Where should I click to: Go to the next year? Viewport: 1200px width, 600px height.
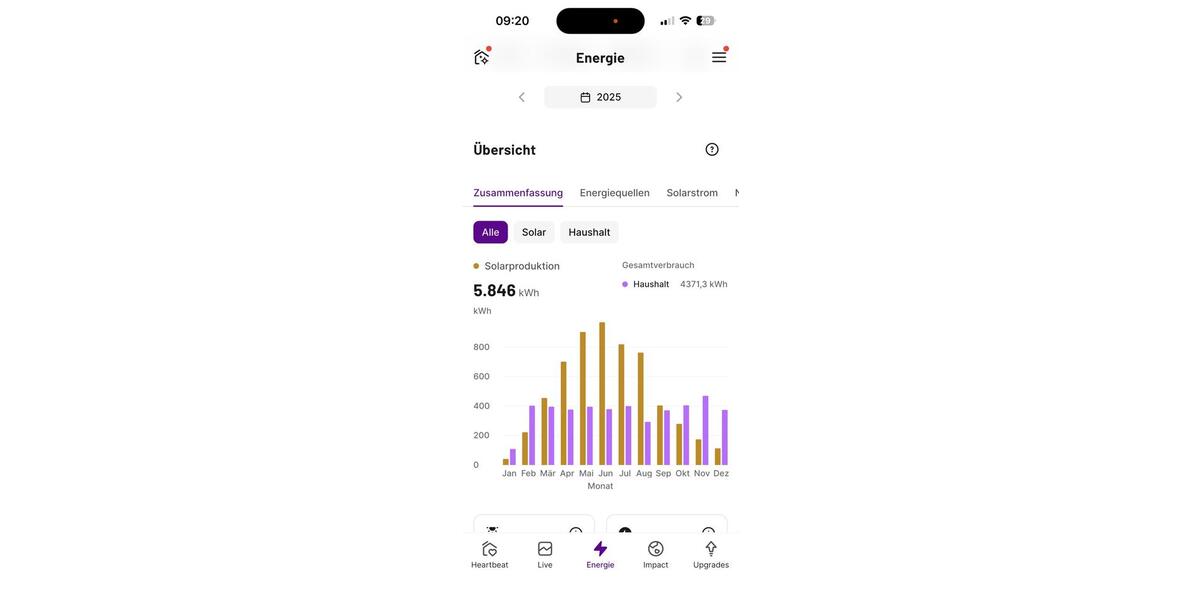(x=679, y=97)
